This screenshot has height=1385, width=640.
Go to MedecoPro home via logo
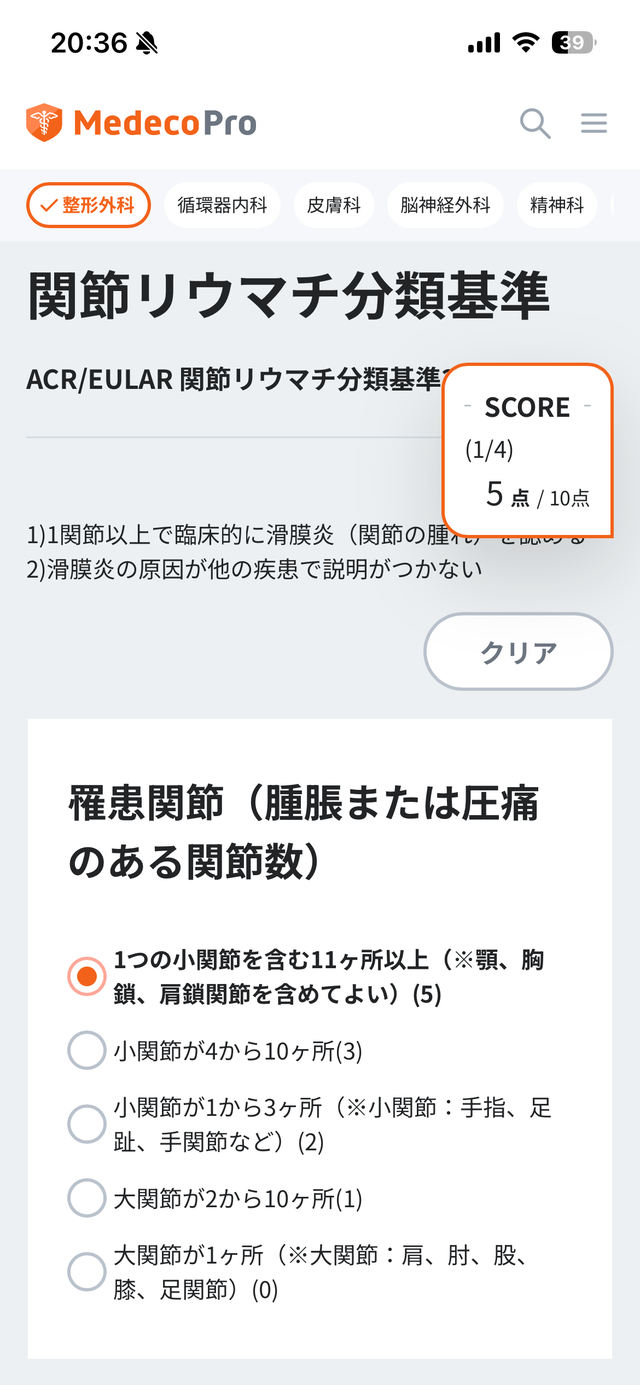141,123
